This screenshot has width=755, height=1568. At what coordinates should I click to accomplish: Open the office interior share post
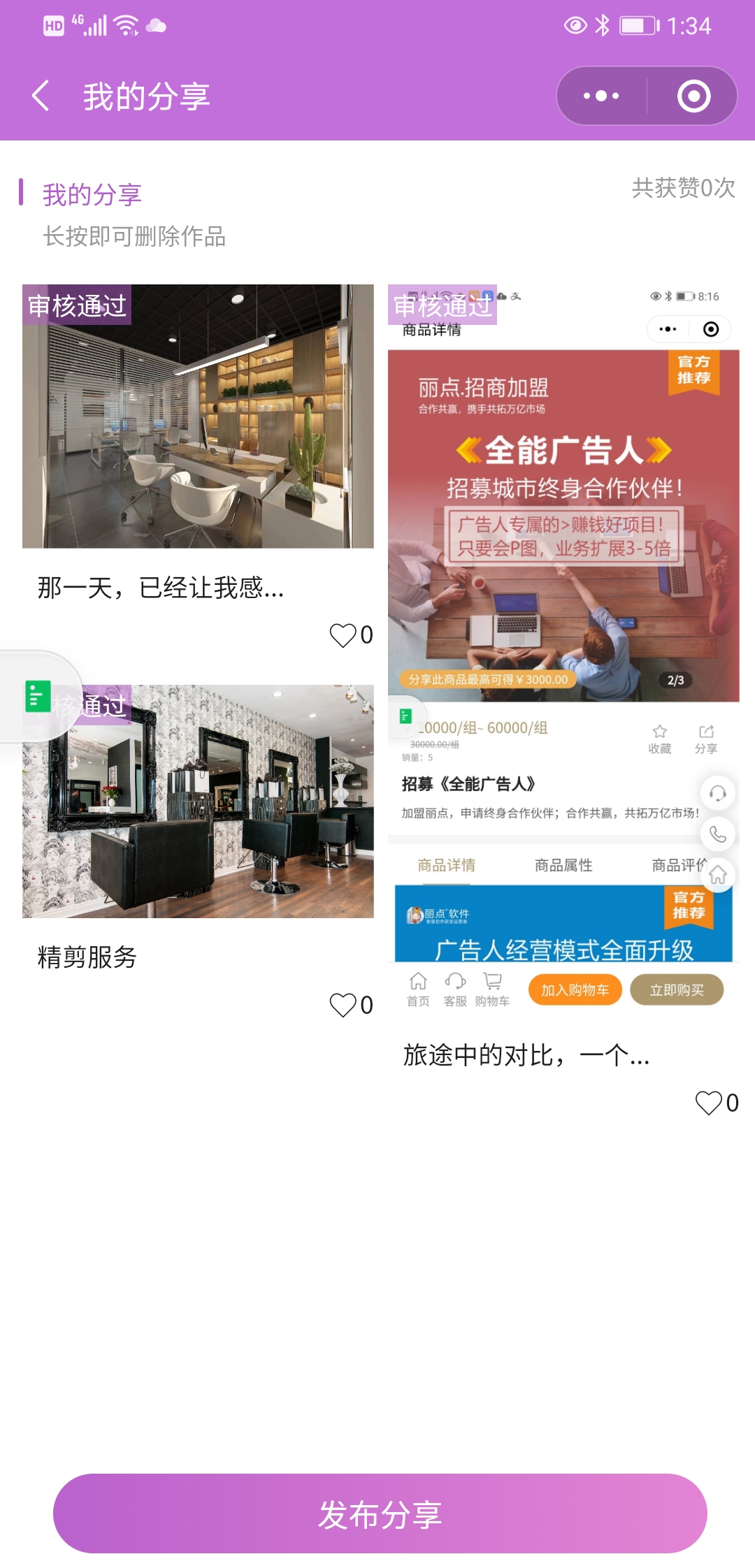tap(198, 416)
